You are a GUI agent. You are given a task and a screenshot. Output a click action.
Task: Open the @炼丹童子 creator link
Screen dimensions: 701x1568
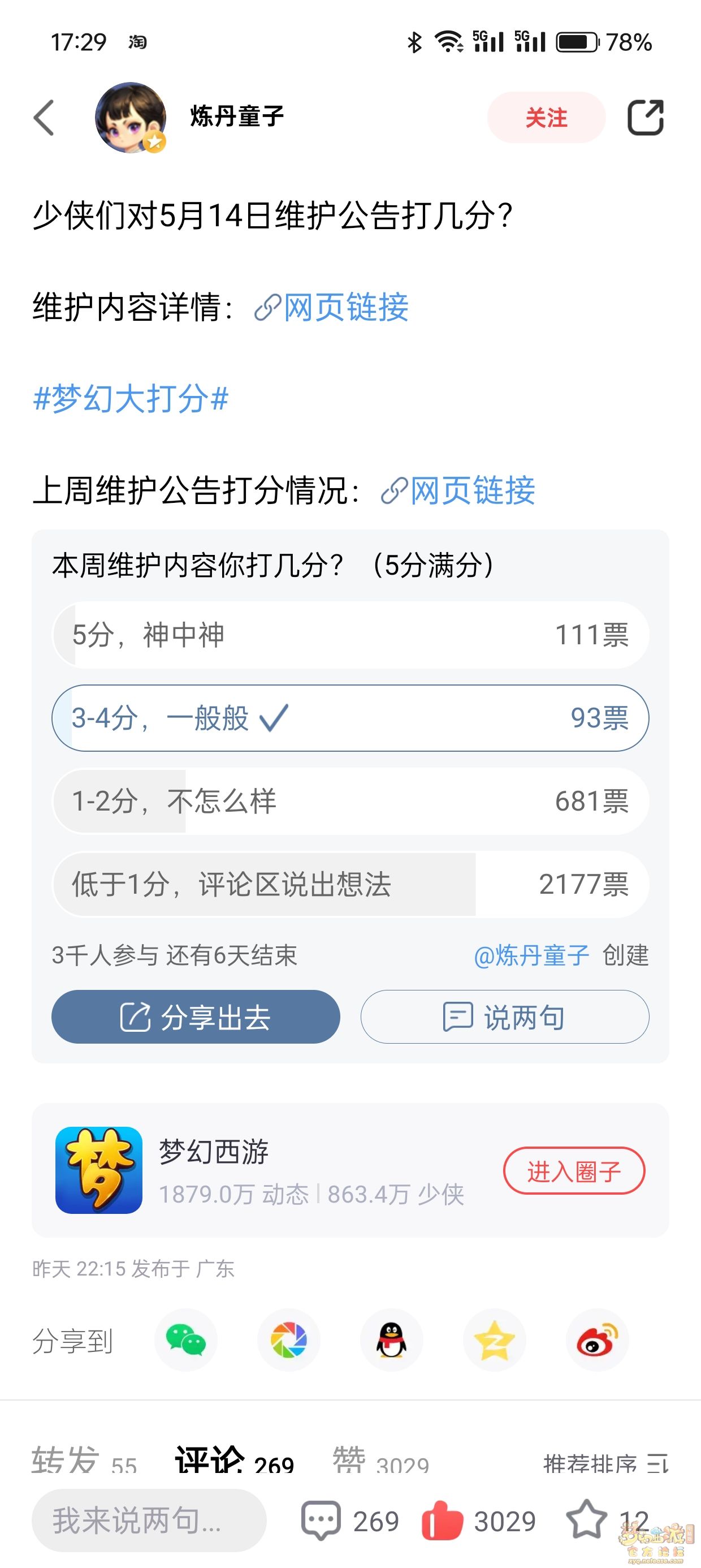[x=531, y=955]
